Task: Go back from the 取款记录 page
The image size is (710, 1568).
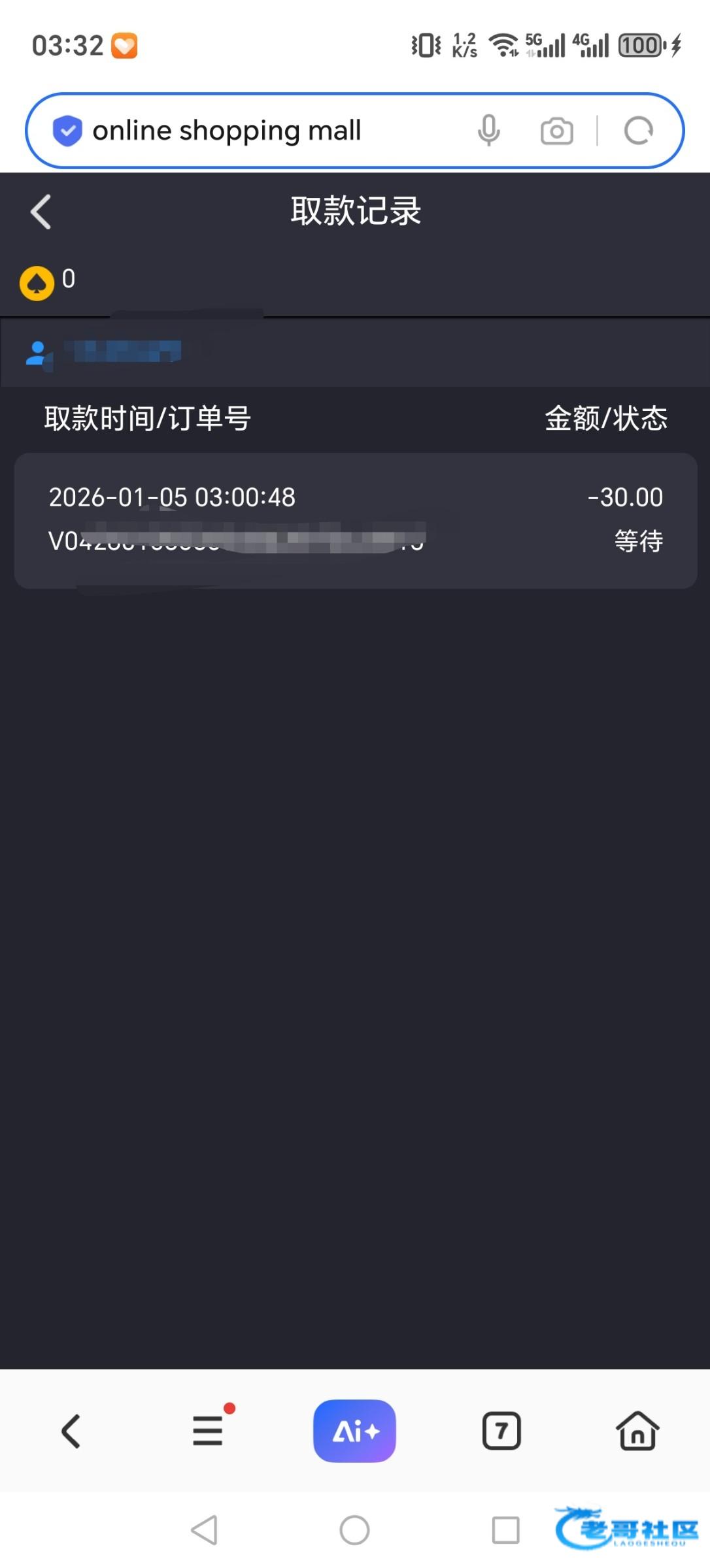Action: coord(41,212)
